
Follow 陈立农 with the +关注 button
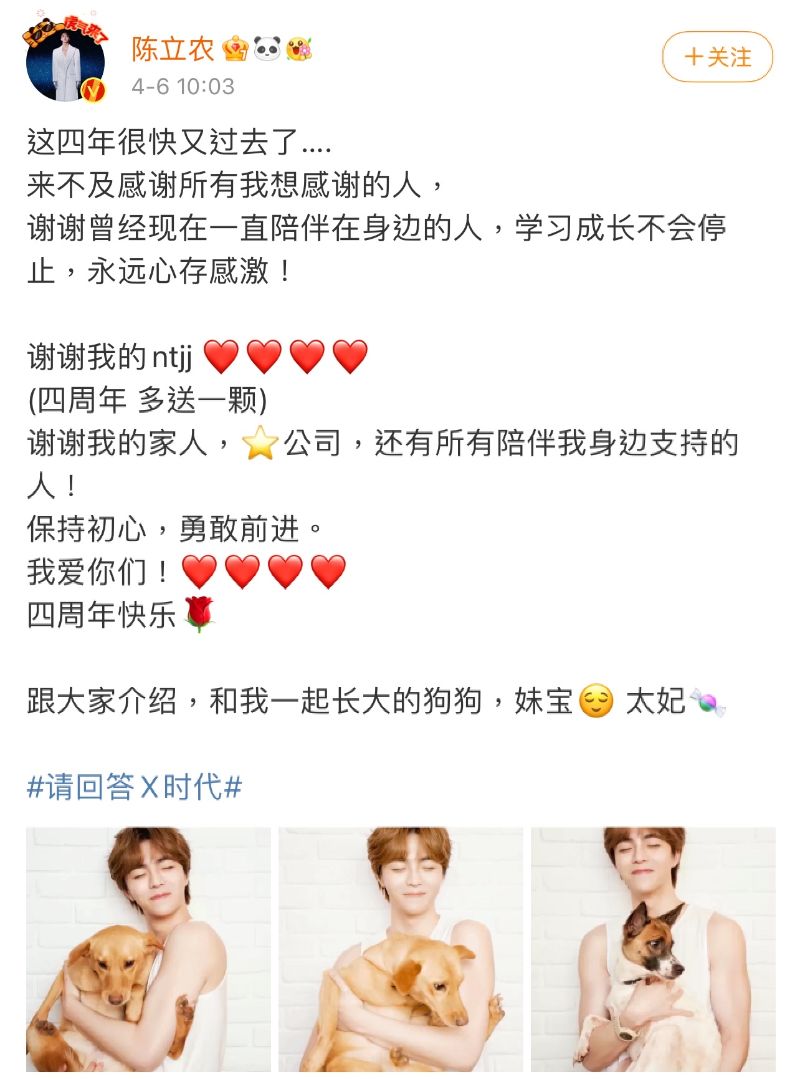[717, 57]
